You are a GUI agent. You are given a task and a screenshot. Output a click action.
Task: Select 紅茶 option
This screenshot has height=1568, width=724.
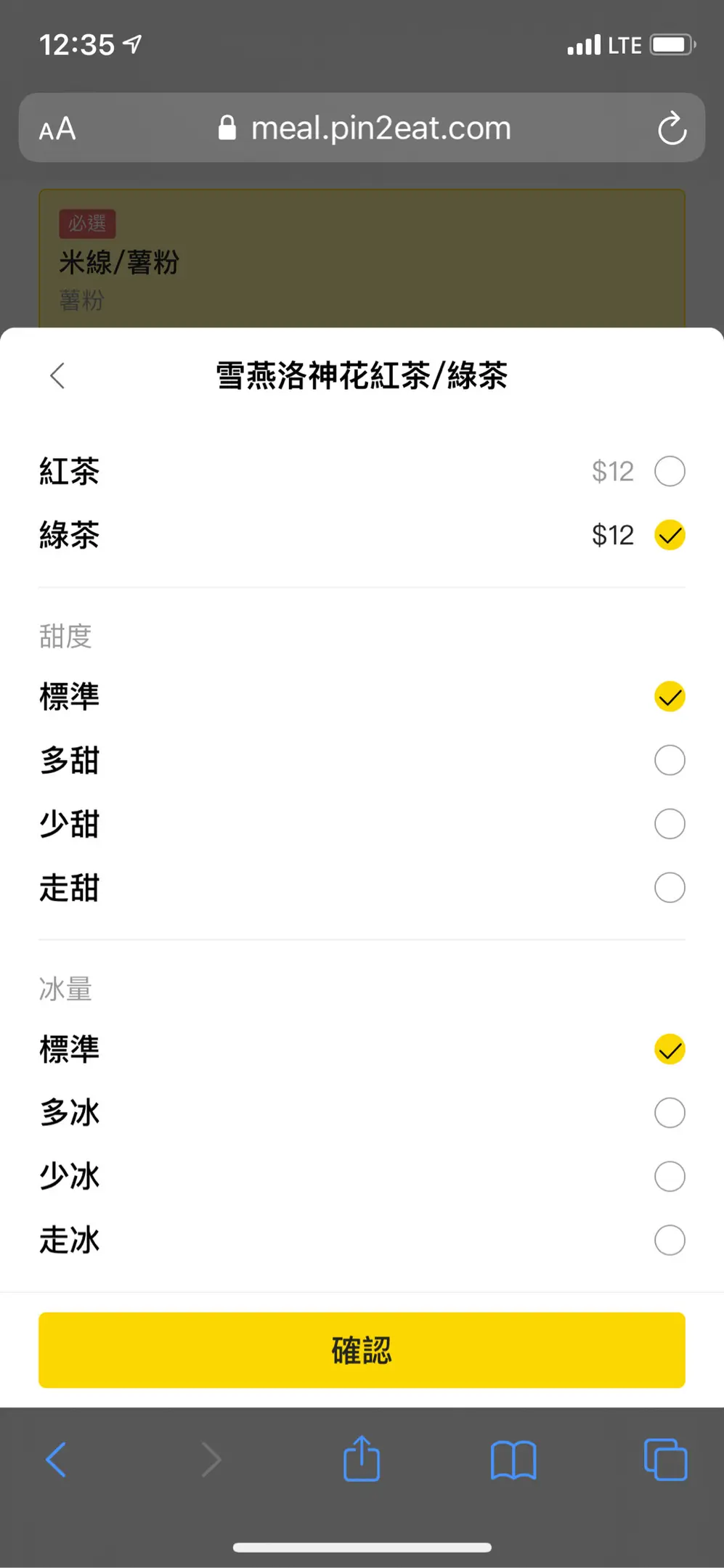[362, 472]
